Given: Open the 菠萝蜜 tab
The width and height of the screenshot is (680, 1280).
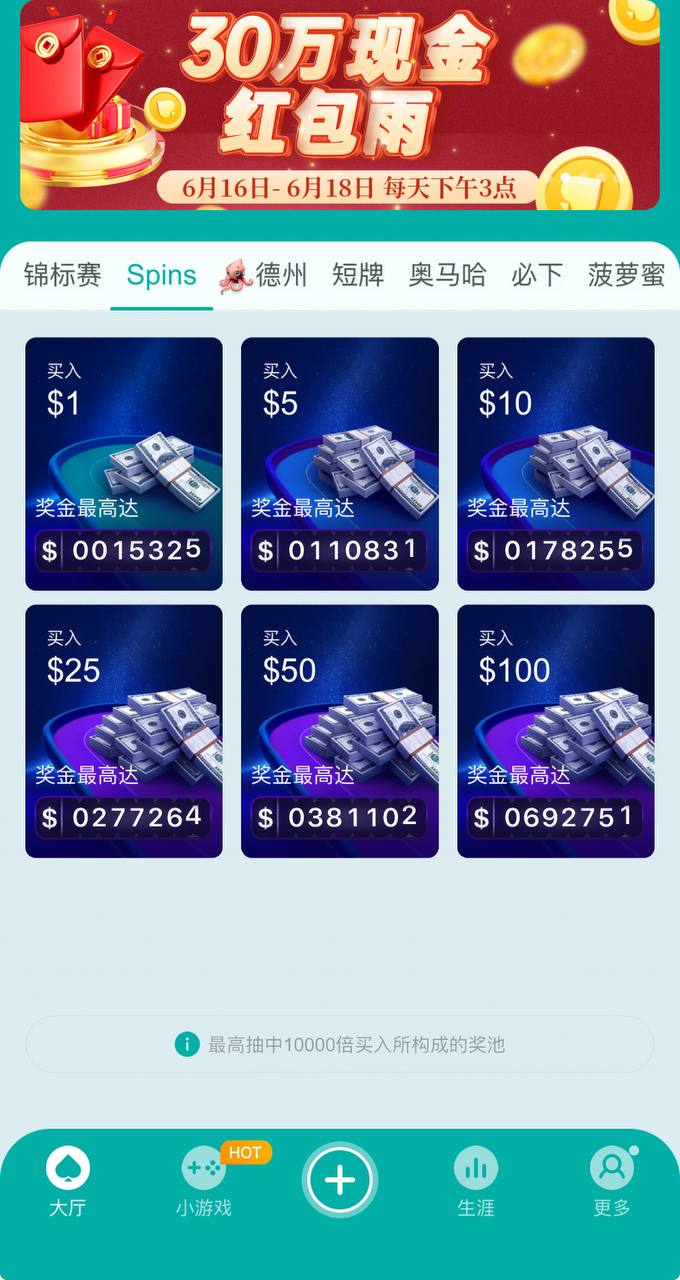Looking at the screenshot, I should pos(626,275).
